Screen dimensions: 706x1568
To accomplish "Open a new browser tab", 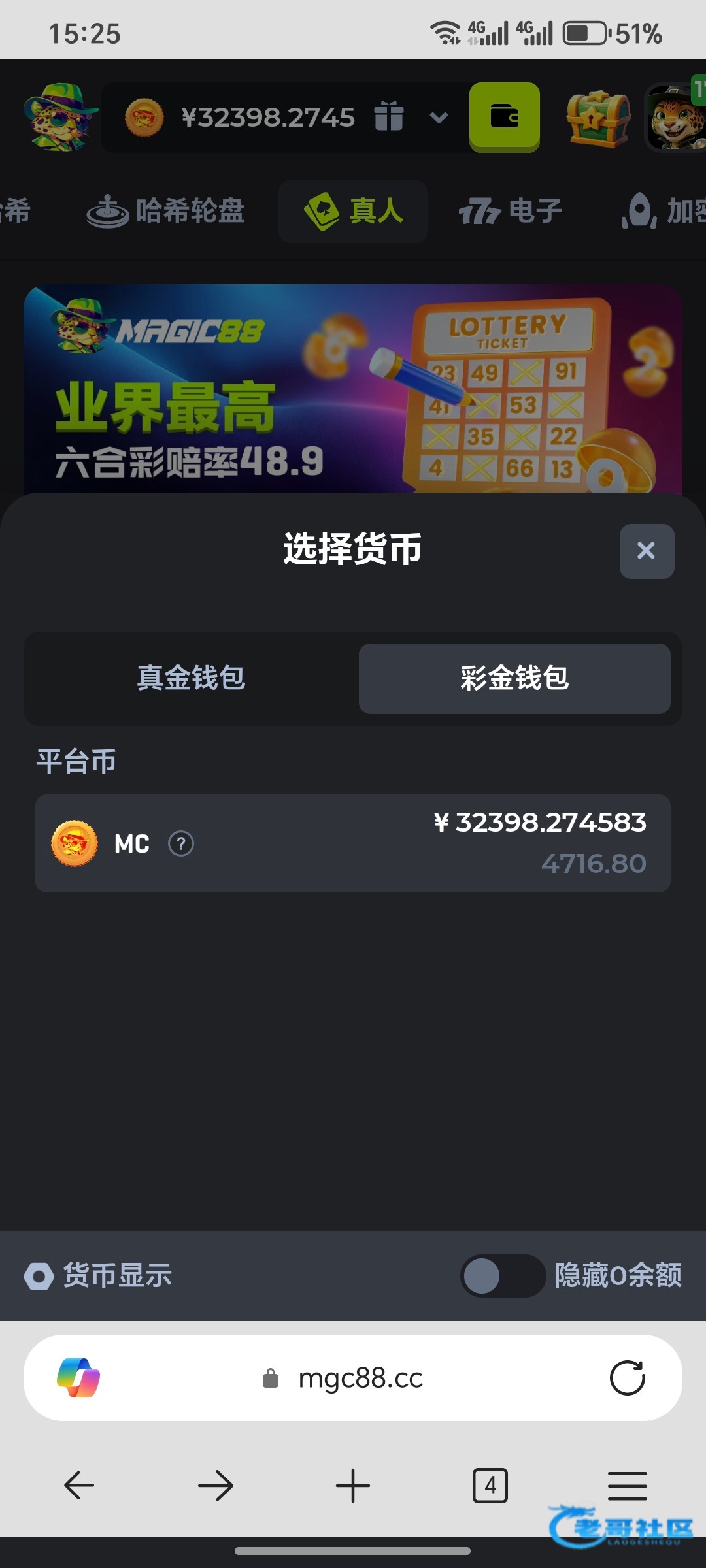I will click(x=353, y=1485).
